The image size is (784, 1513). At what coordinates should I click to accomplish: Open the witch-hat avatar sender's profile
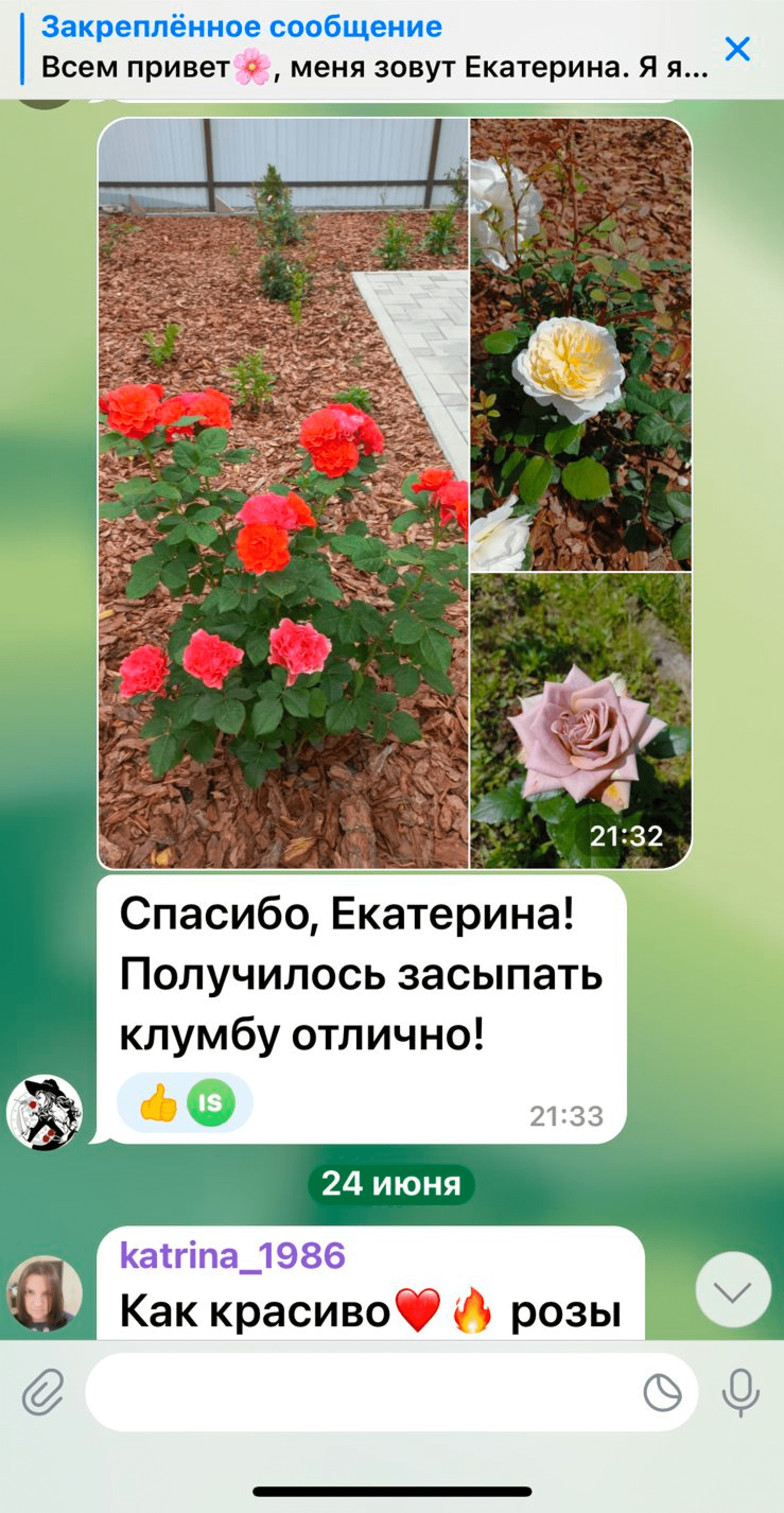click(44, 1112)
